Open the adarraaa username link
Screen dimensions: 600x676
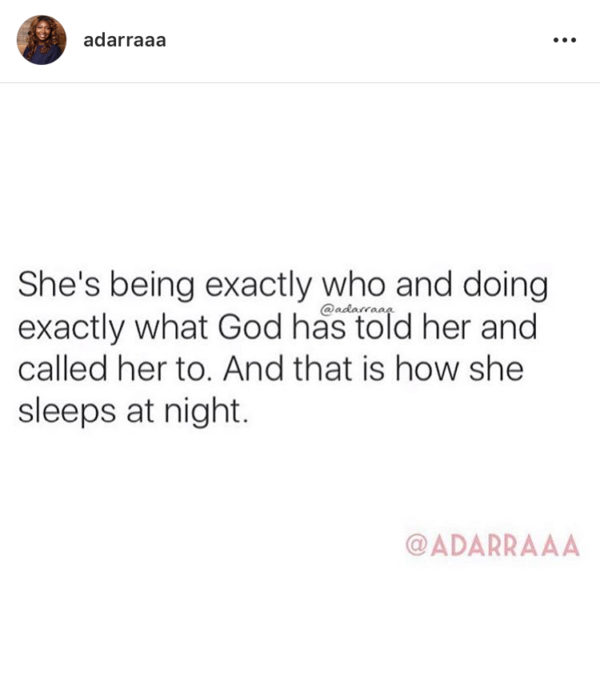(124, 40)
